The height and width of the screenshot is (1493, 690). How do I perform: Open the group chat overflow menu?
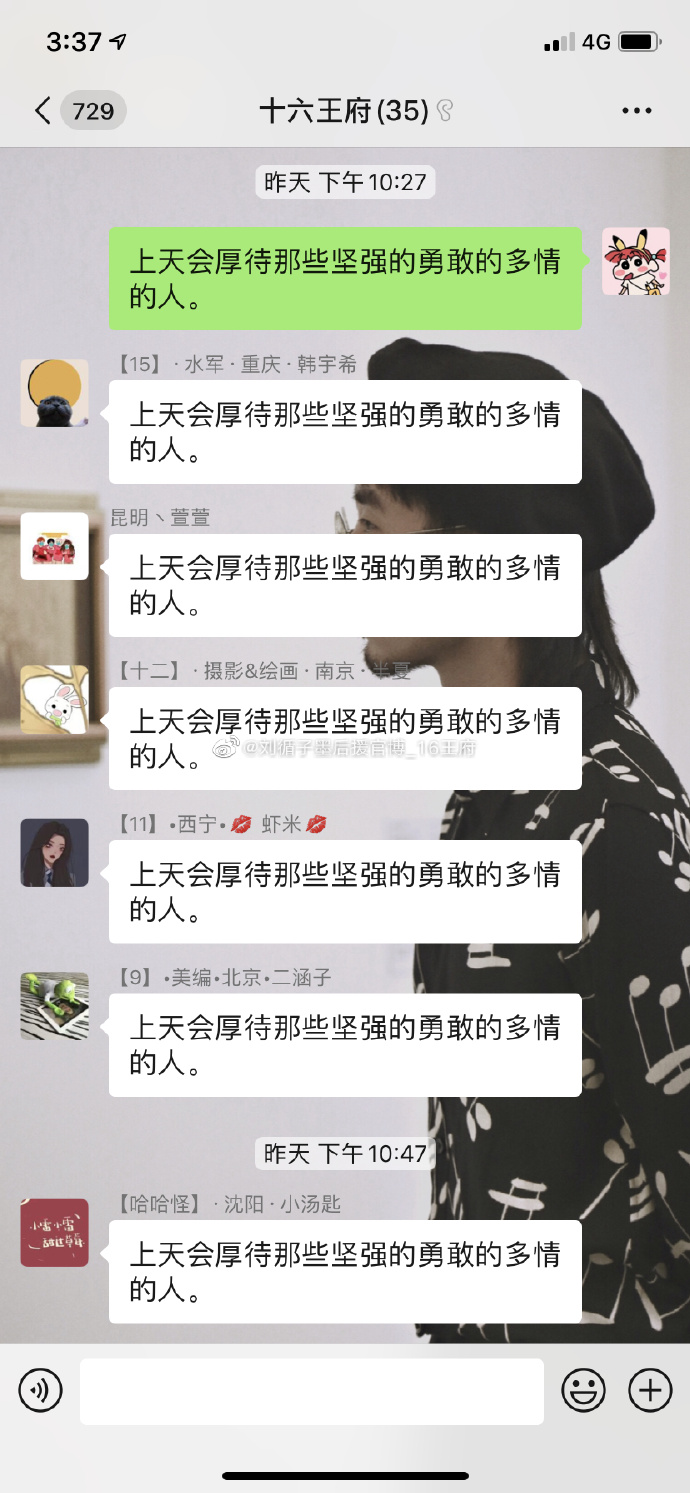[636, 111]
